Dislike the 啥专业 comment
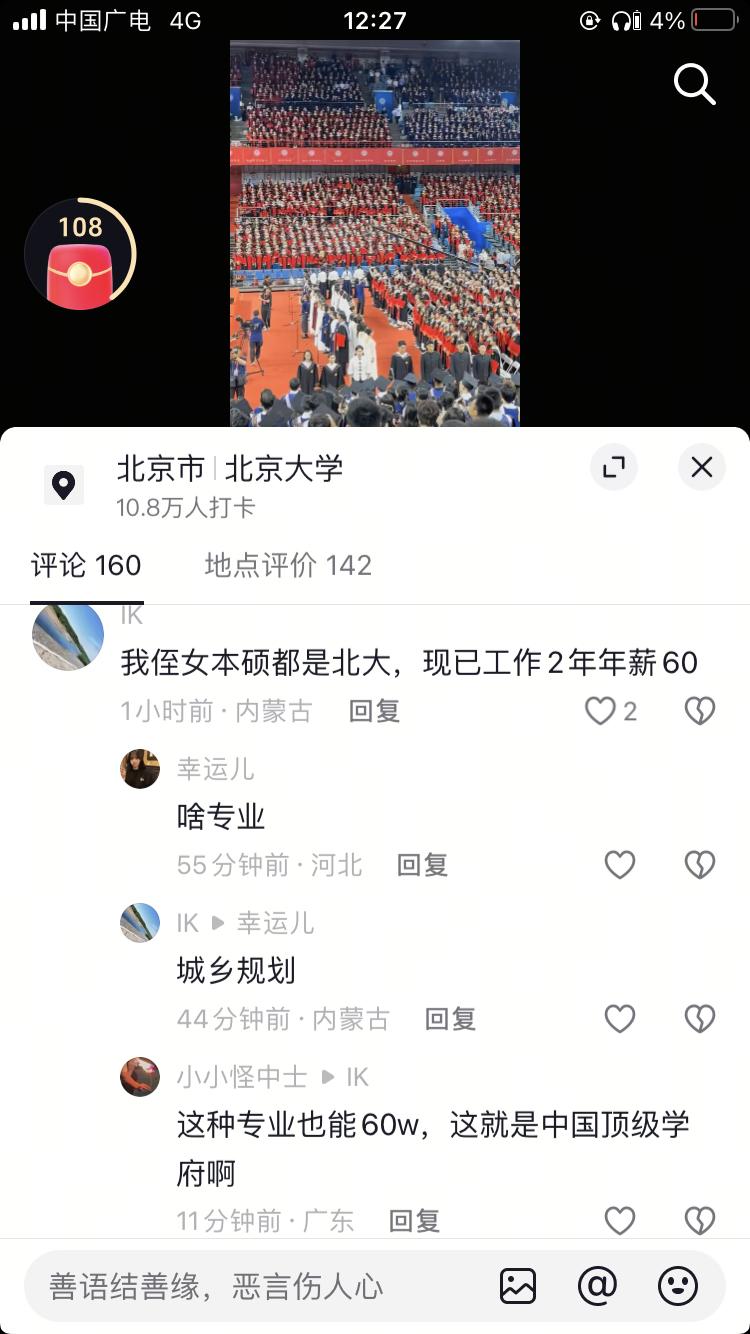Image resolution: width=750 pixels, height=1334 pixels. [699, 864]
